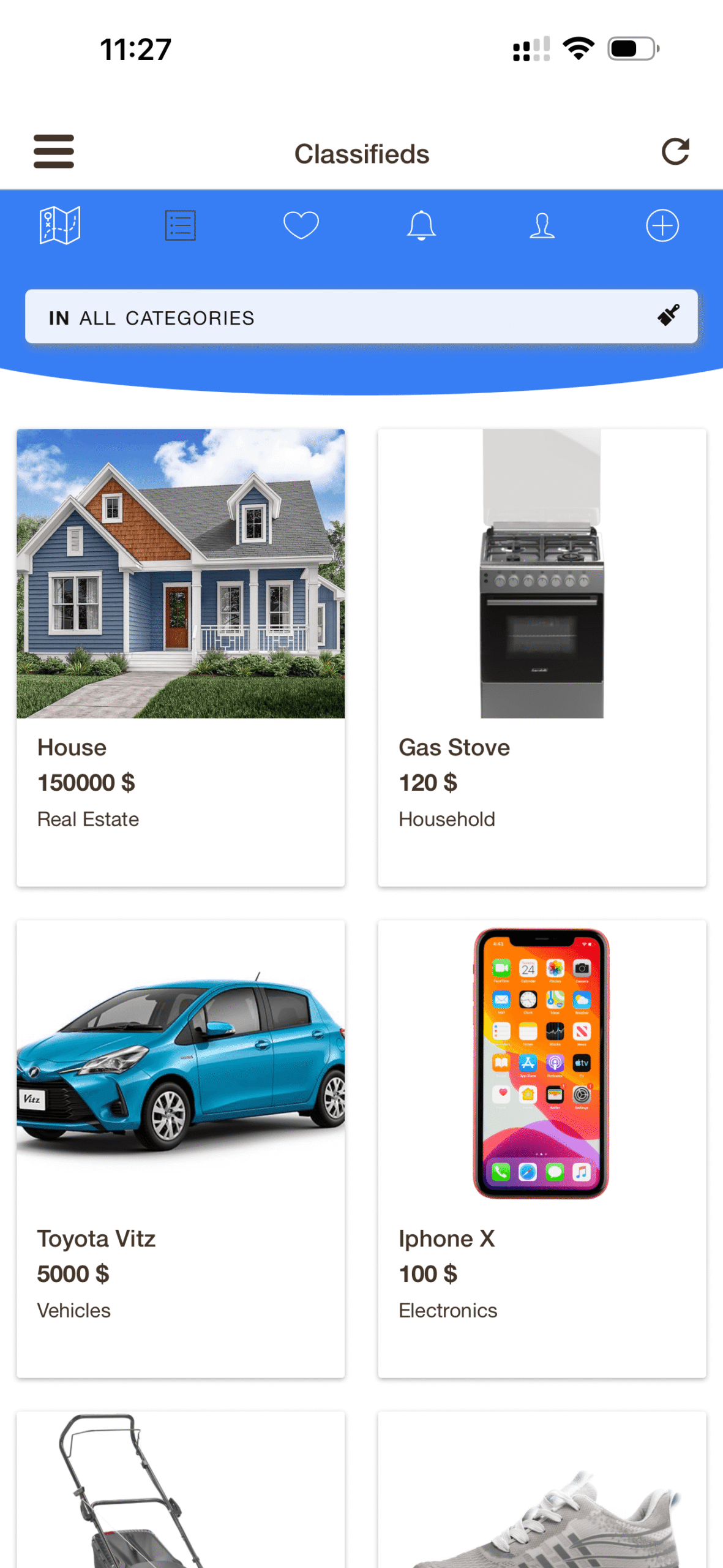The image size is (723, 1568).
Task: Open the House listing
Action: coord(181,657)
